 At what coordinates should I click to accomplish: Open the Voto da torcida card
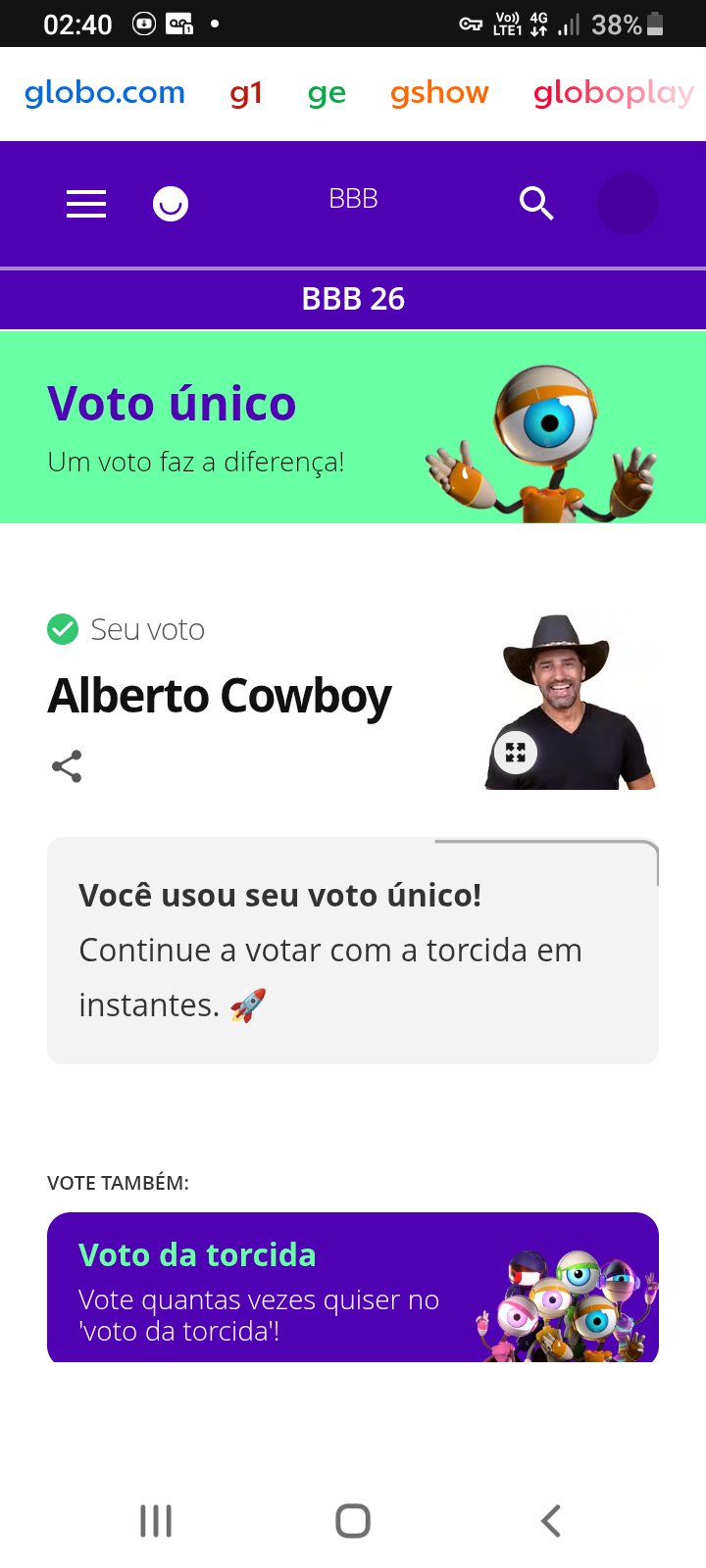click(353, 1288)
